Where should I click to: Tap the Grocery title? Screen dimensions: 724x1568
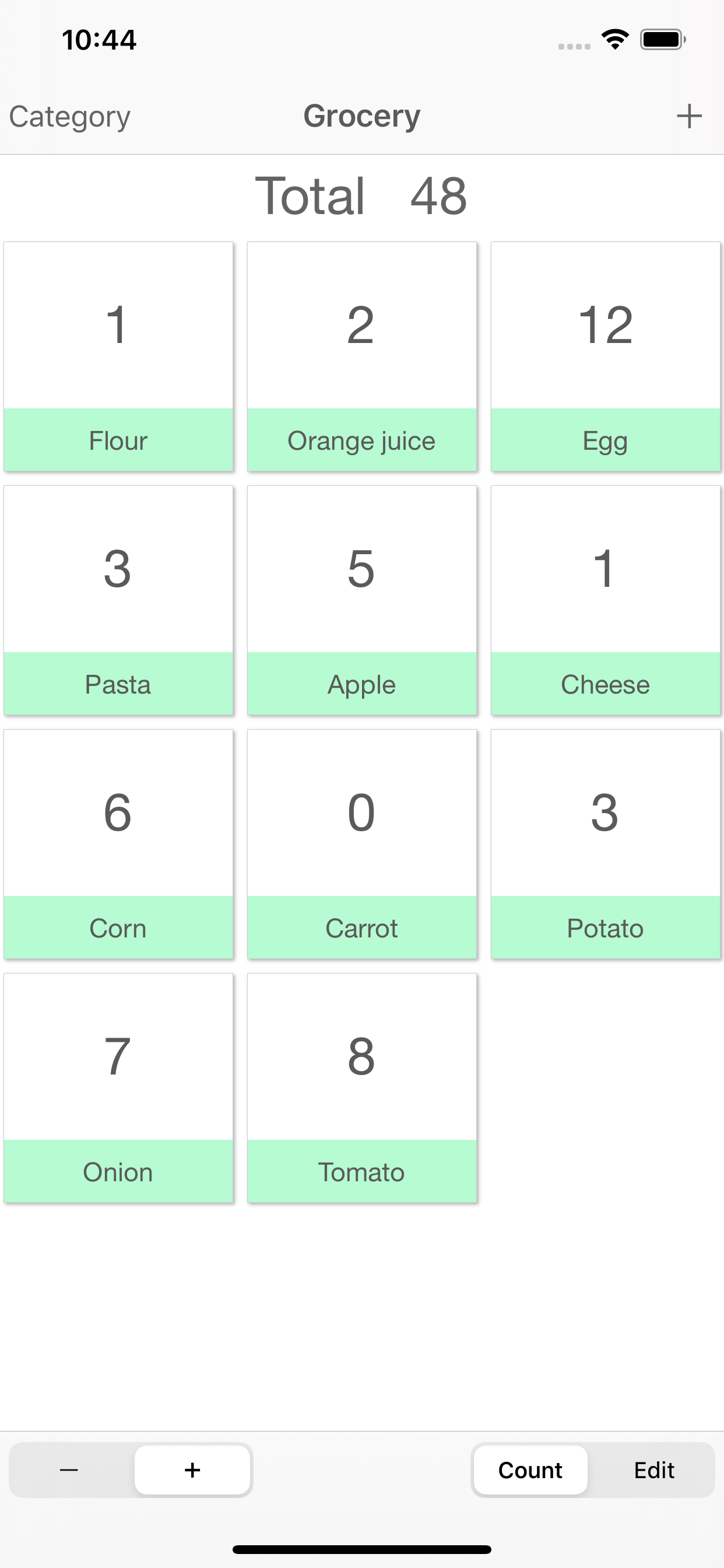click(361, 116)
